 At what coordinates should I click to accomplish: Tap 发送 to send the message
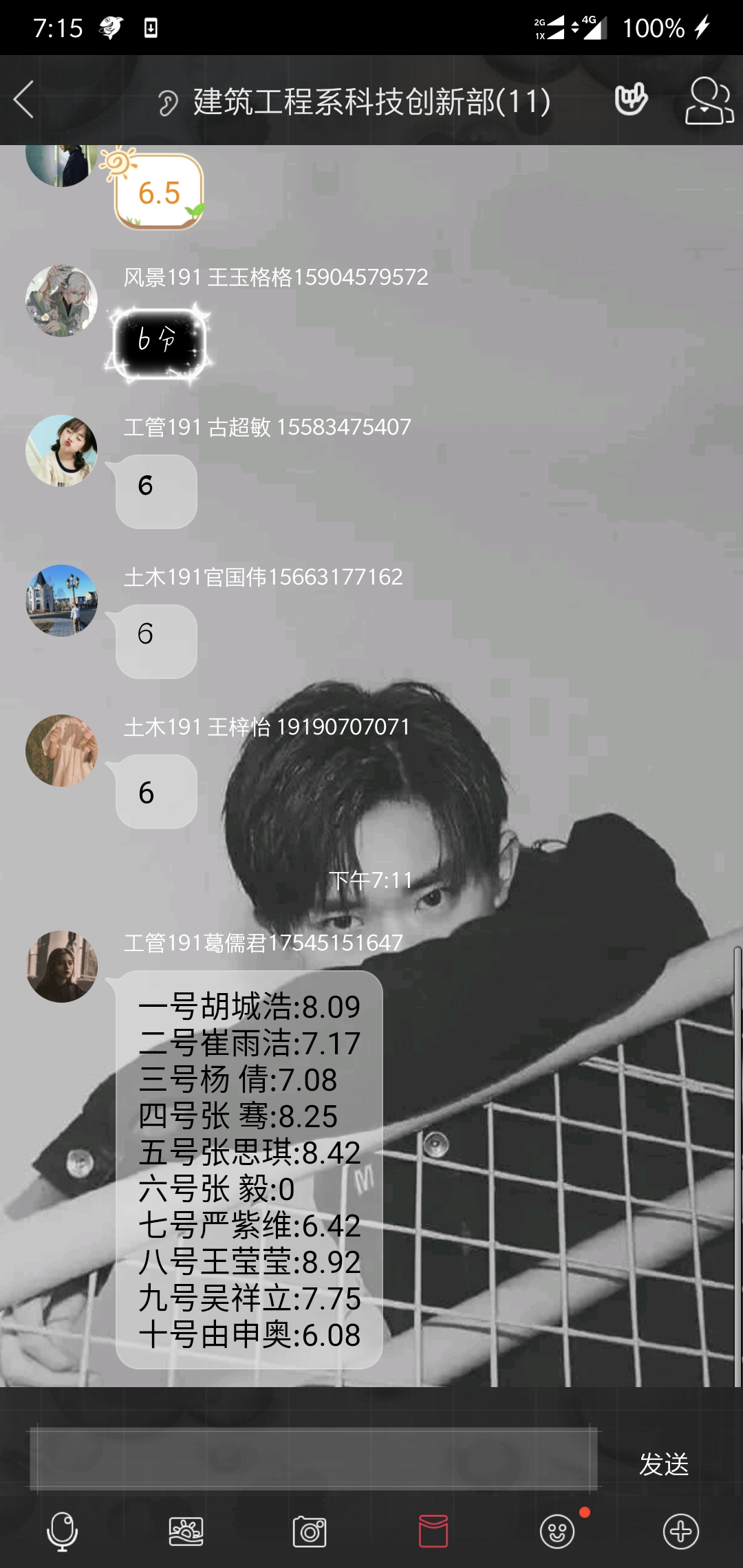pyautogui.click(x=664, y=1464)
